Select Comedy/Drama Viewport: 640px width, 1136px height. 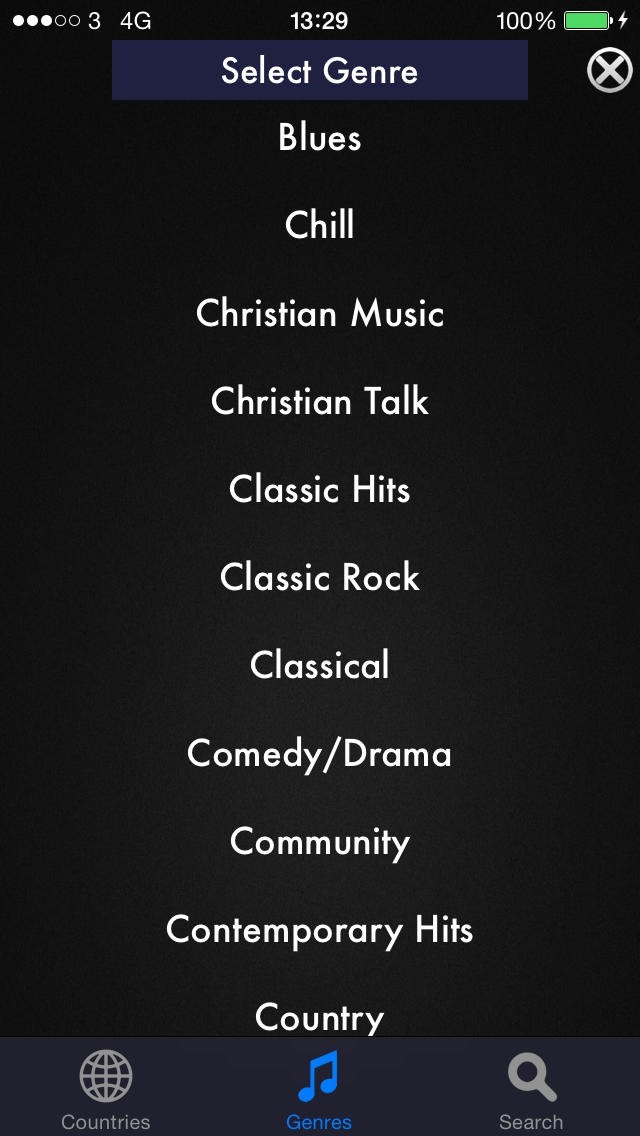pos(320,754)
